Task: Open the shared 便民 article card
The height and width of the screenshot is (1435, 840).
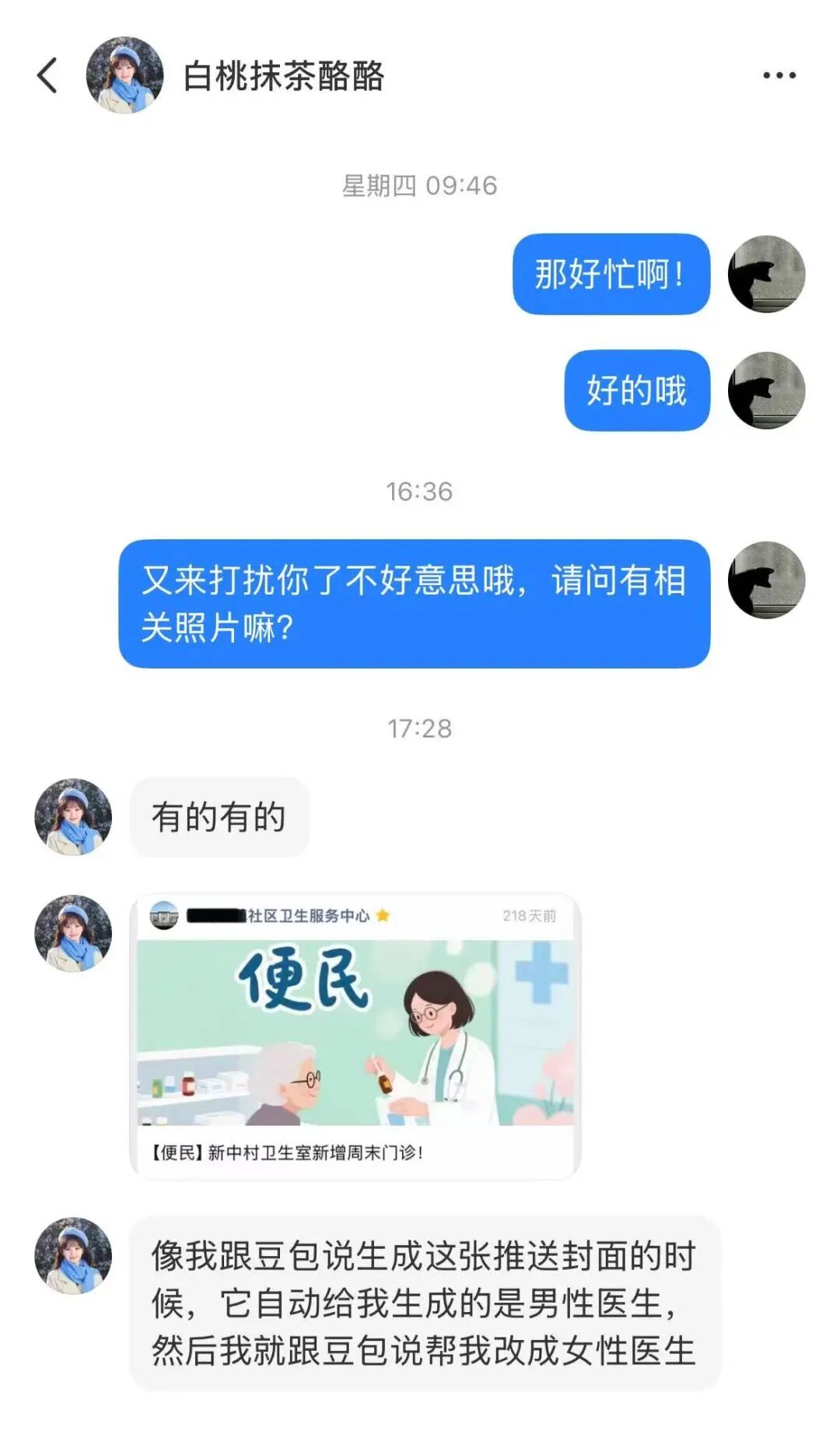Action: coord(355,1037)
